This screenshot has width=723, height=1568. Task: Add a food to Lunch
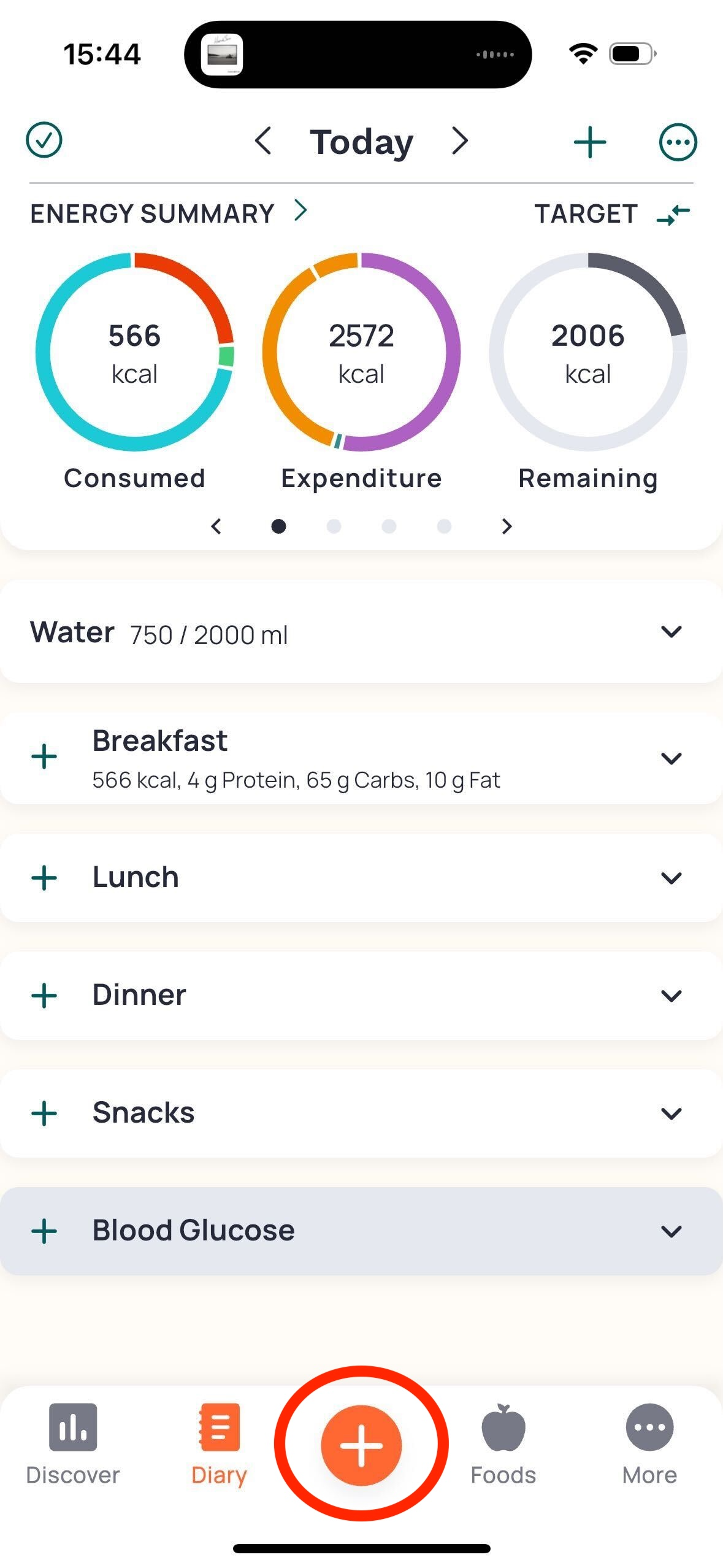click(44, 878)
